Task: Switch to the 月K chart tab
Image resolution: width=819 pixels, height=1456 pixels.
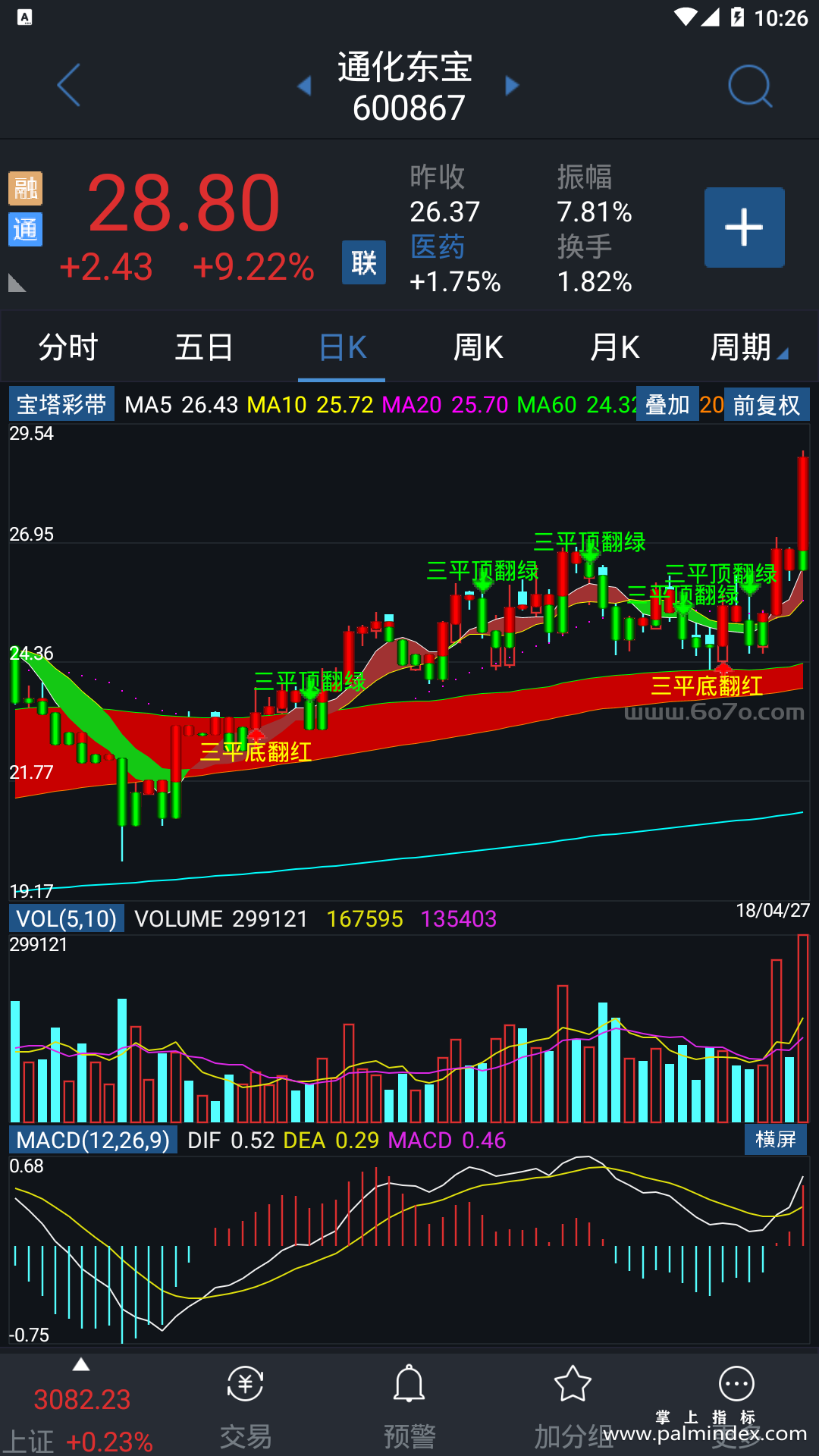Action: [x=614, y=347]
